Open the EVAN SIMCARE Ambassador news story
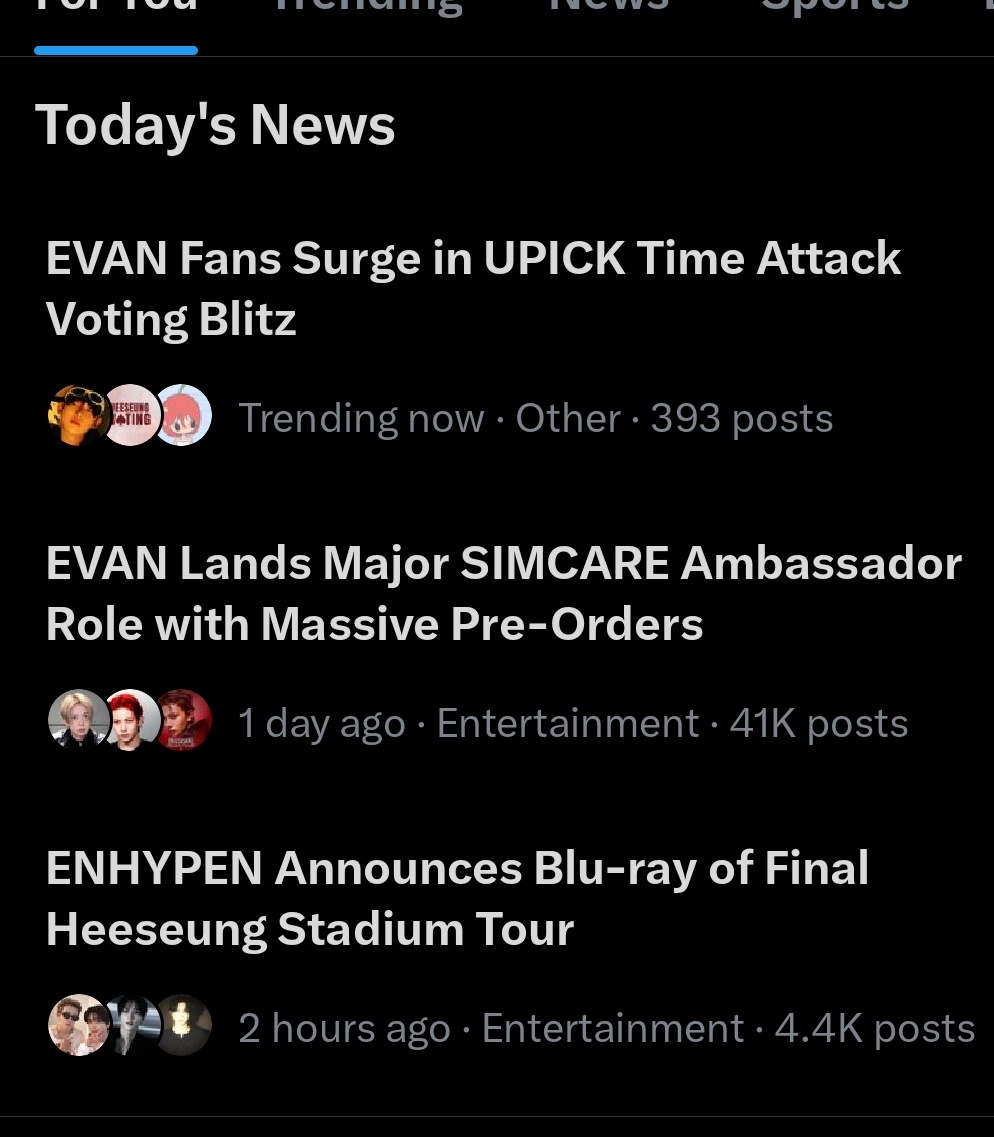Viewport: 994px width, 1137px height. tap(503, 594)
